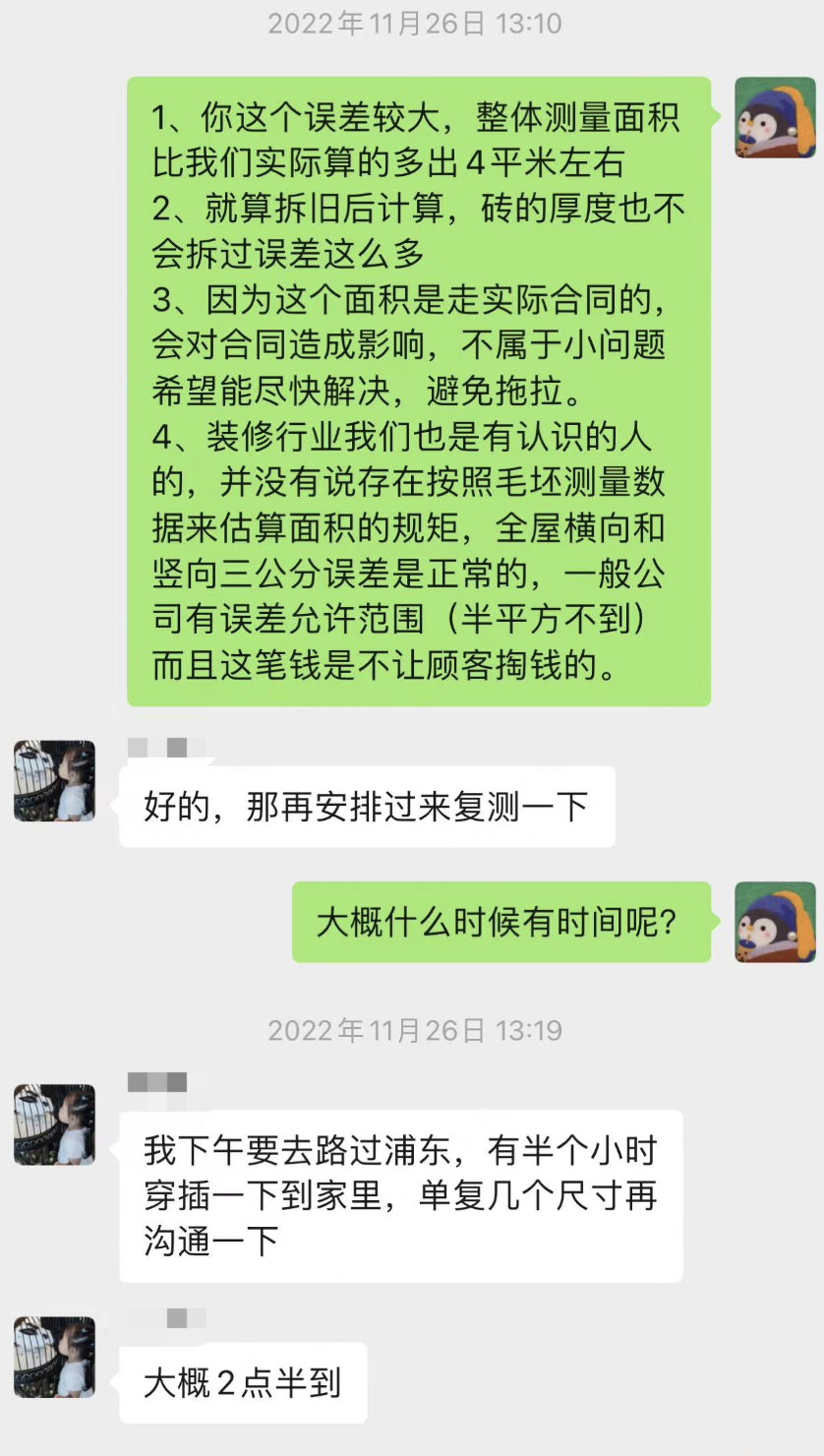View contact profile beside "我下午要去路过浦东" message
This screenshot has height=1456, width=824.
point(54,1124)
